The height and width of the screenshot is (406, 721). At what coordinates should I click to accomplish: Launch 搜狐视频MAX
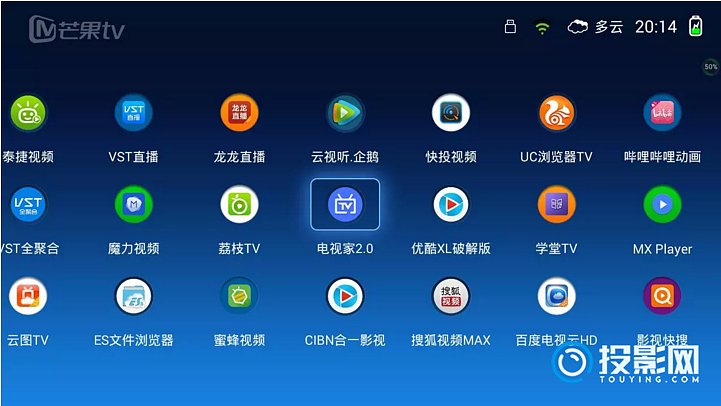coord(451,297)
